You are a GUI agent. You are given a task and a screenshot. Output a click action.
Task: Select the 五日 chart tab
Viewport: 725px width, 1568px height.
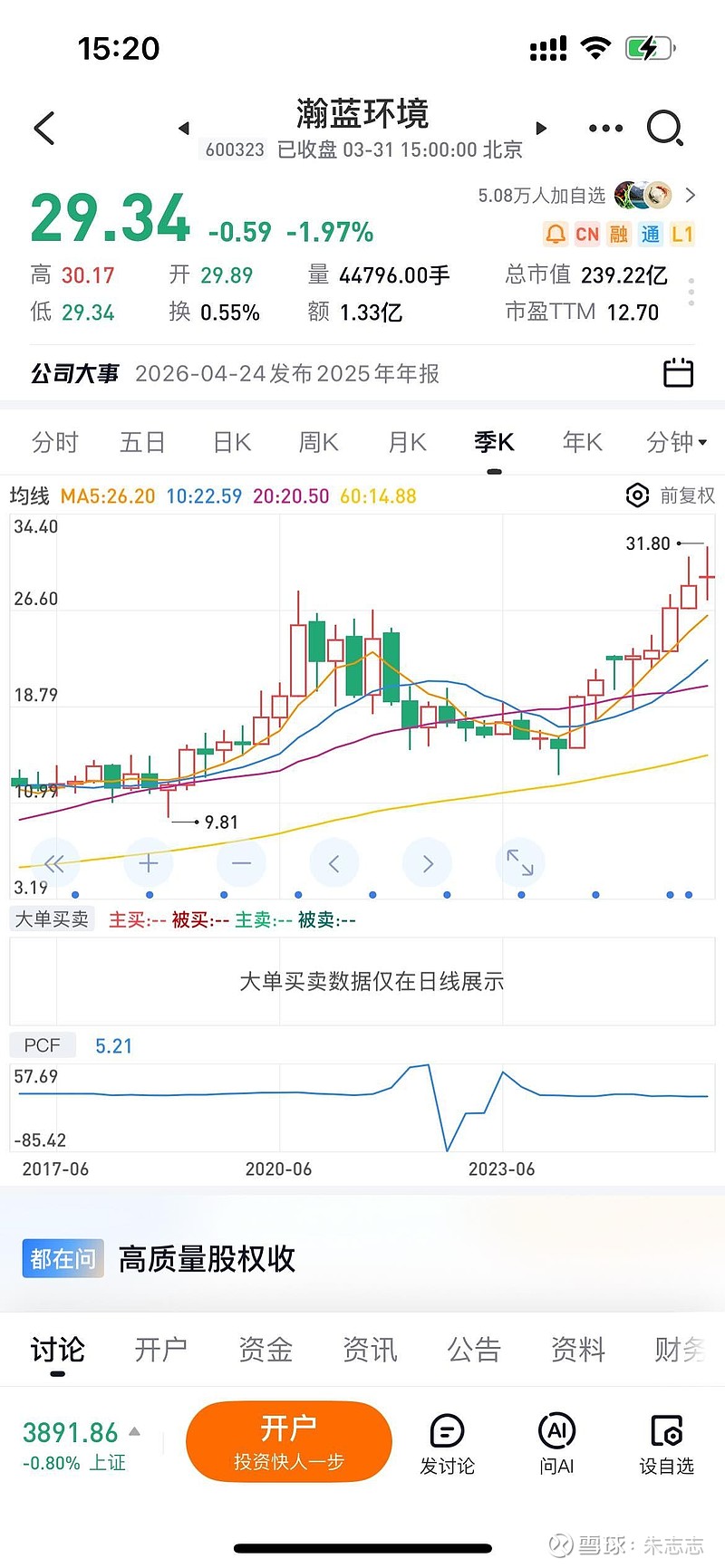[x=142, y=442]
